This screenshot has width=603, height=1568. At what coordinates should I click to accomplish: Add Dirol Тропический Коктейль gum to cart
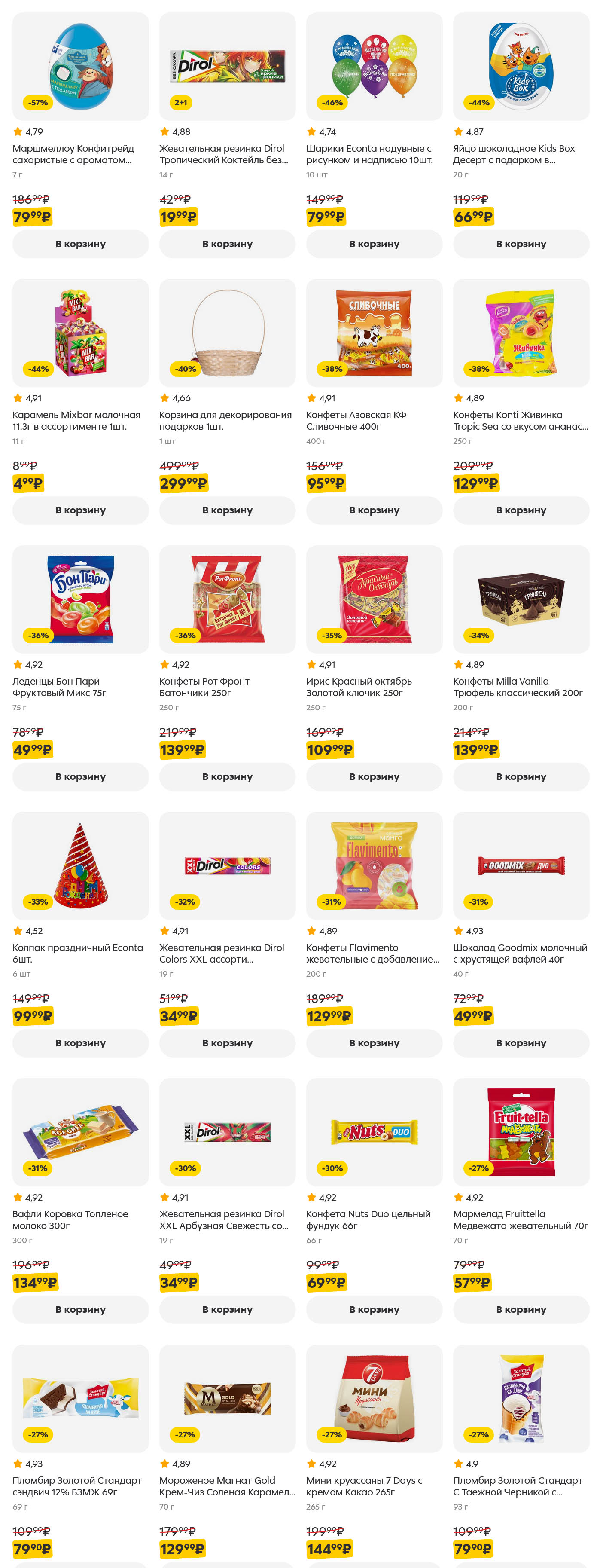coord(227,244)
